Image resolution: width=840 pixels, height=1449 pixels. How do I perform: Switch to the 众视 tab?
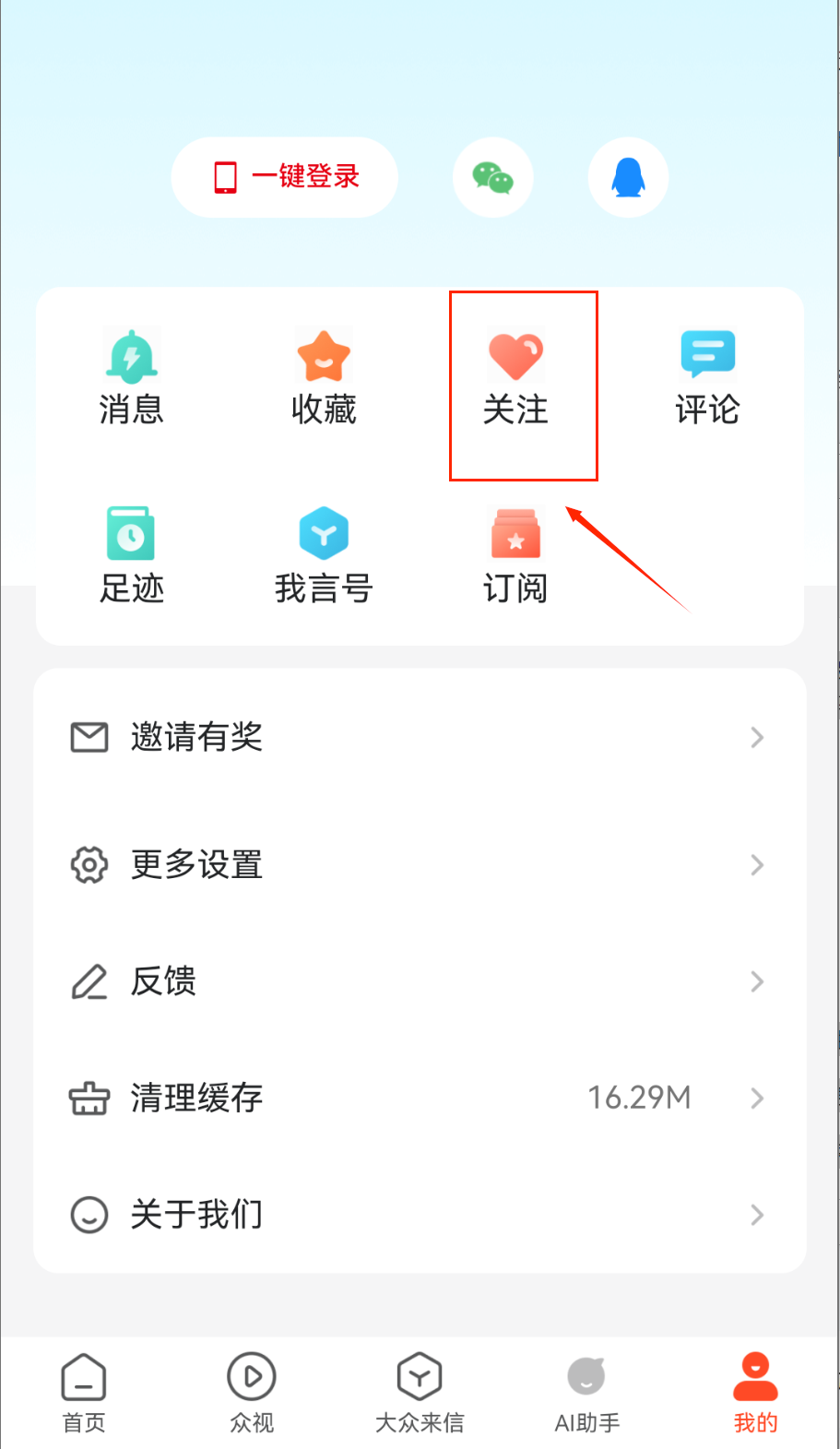(252, 1393)
